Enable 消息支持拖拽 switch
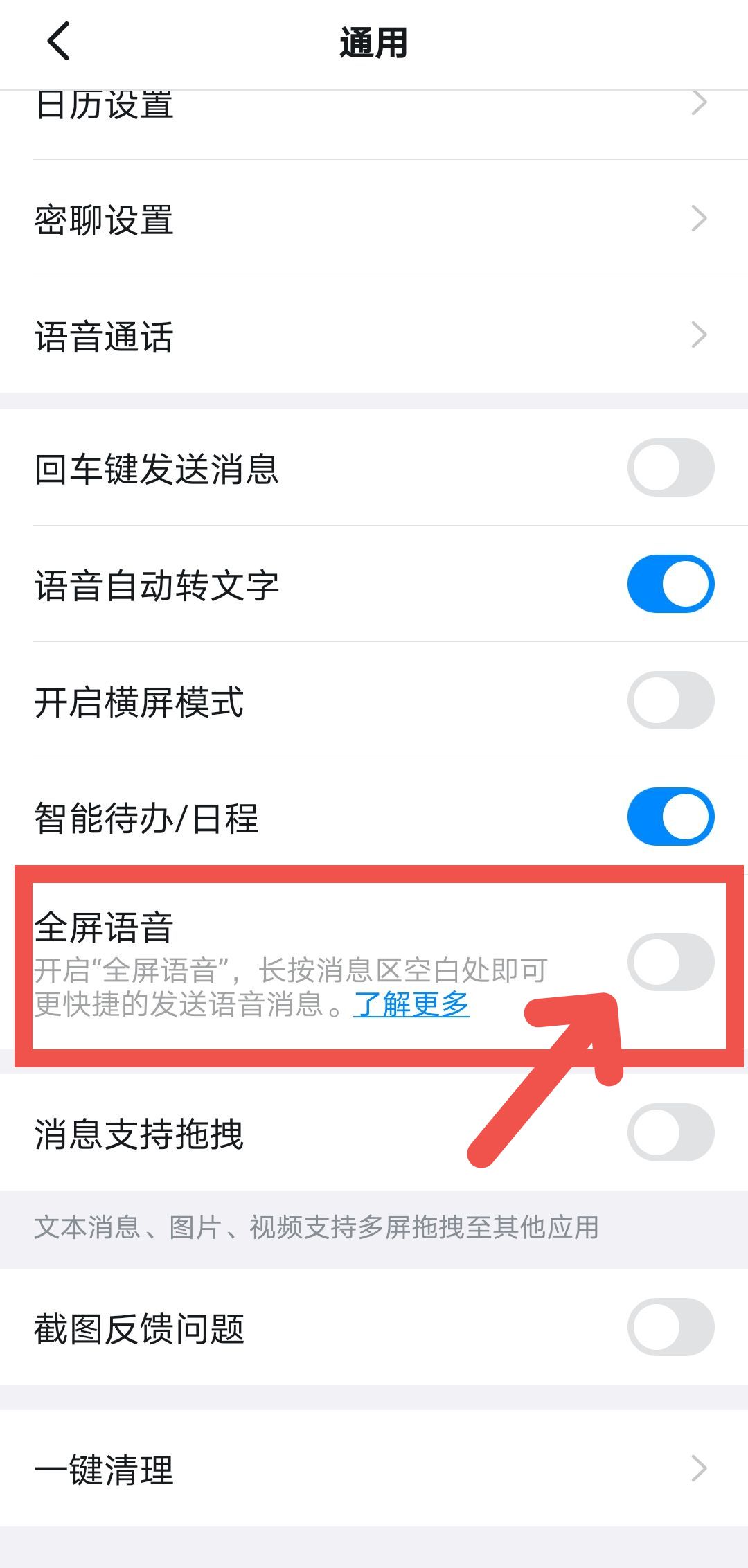Image resolution: width=748 pixels, height=1568 pixels. coord(670,1132)
